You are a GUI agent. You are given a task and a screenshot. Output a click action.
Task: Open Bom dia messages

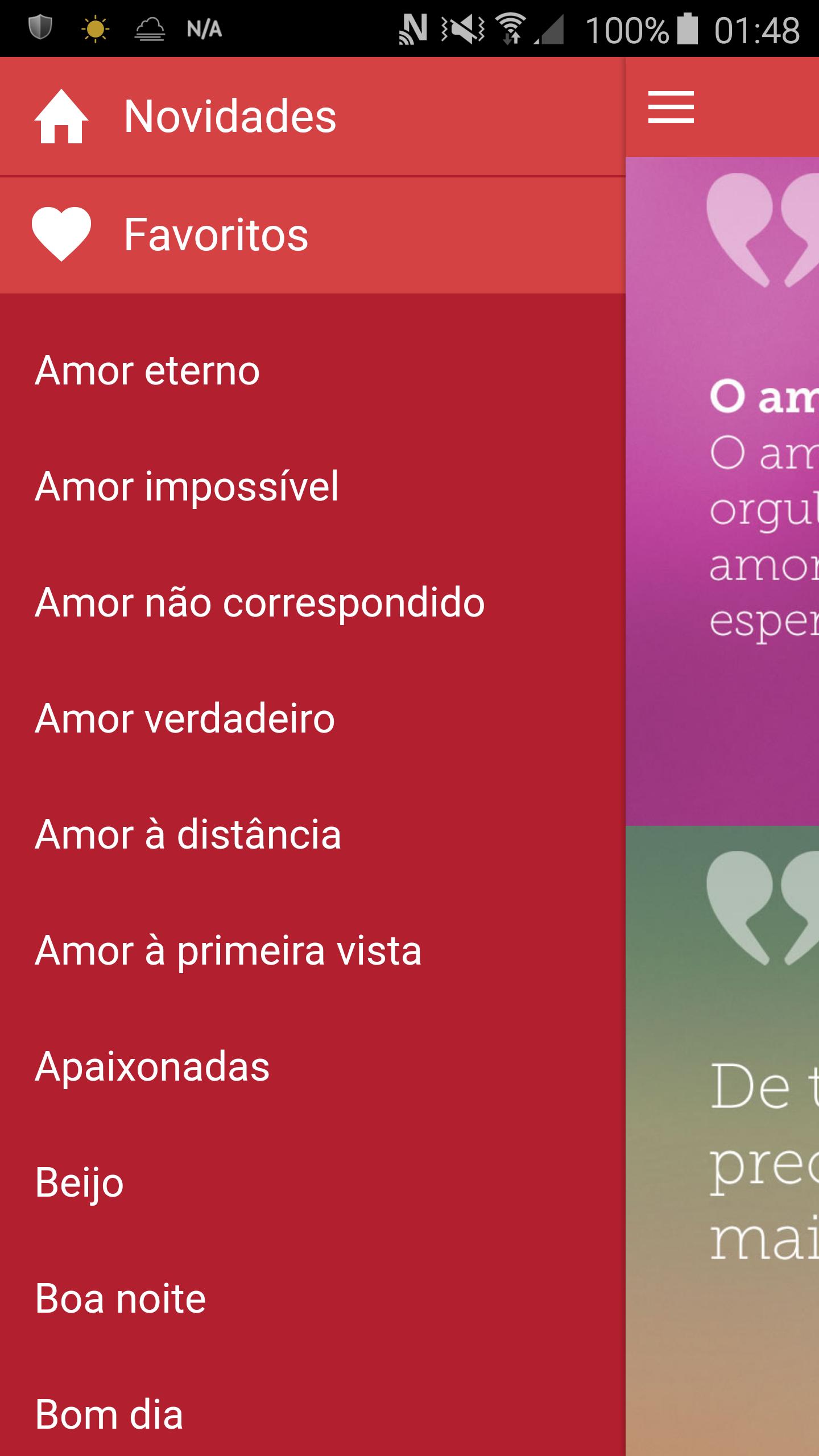[x=109, y=1415]
